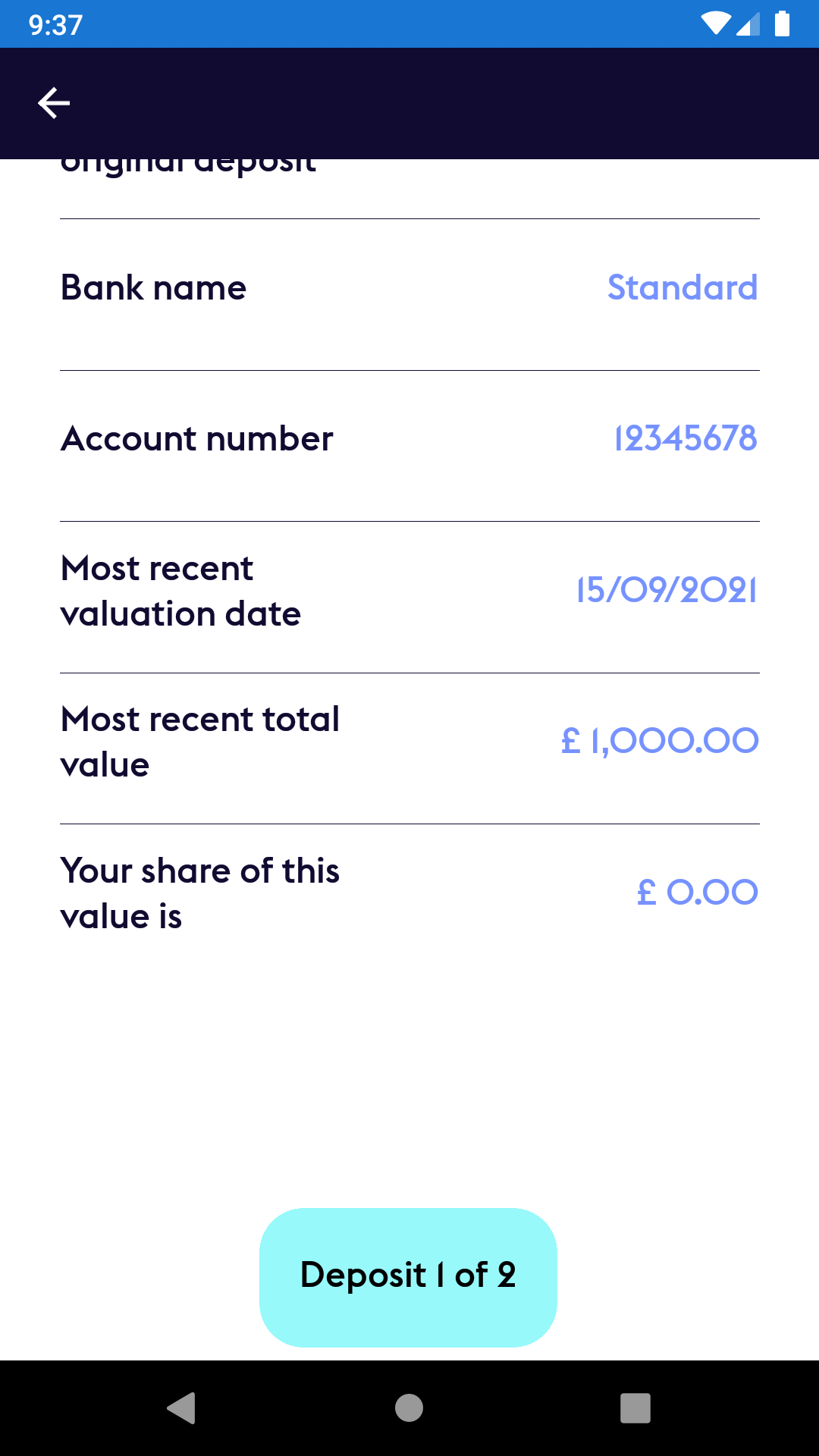Go back using the top-left arrow
The height and width of the screenshot is (1456, 819).
pyautogui.click(x=54, y=103)
